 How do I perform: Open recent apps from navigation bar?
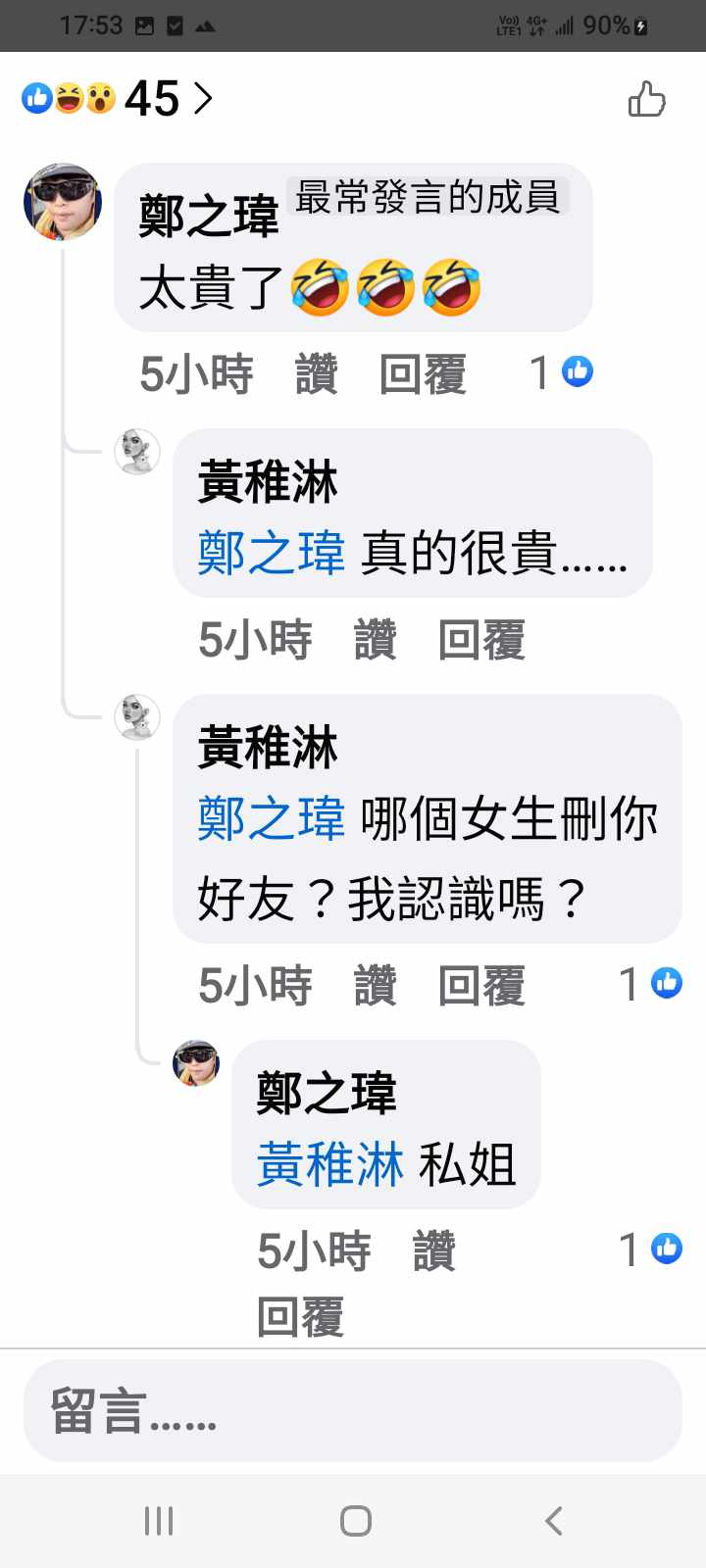pyautogui.click(x=159, y=1521)
